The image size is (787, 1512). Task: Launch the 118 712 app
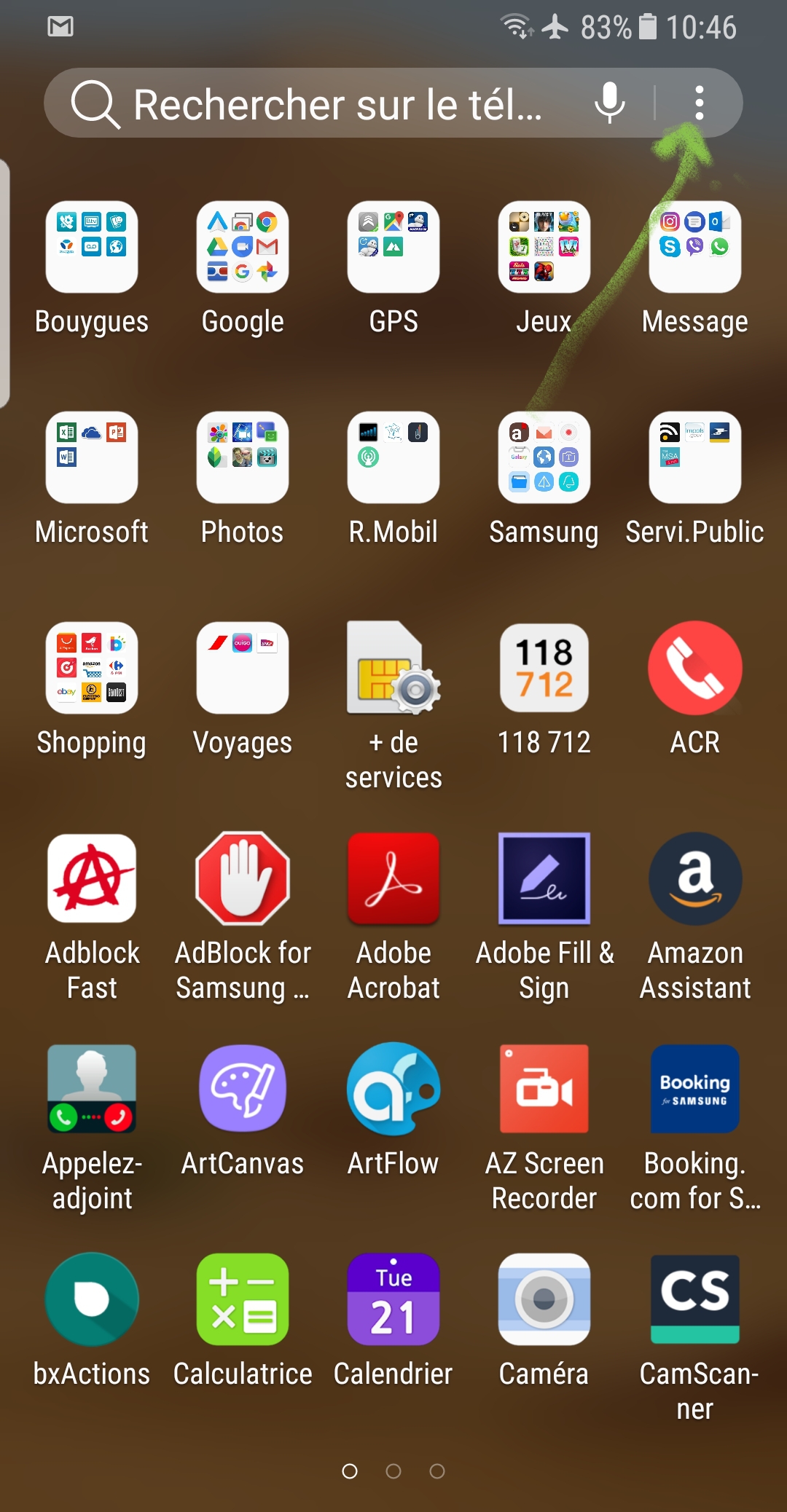[544, 668]
